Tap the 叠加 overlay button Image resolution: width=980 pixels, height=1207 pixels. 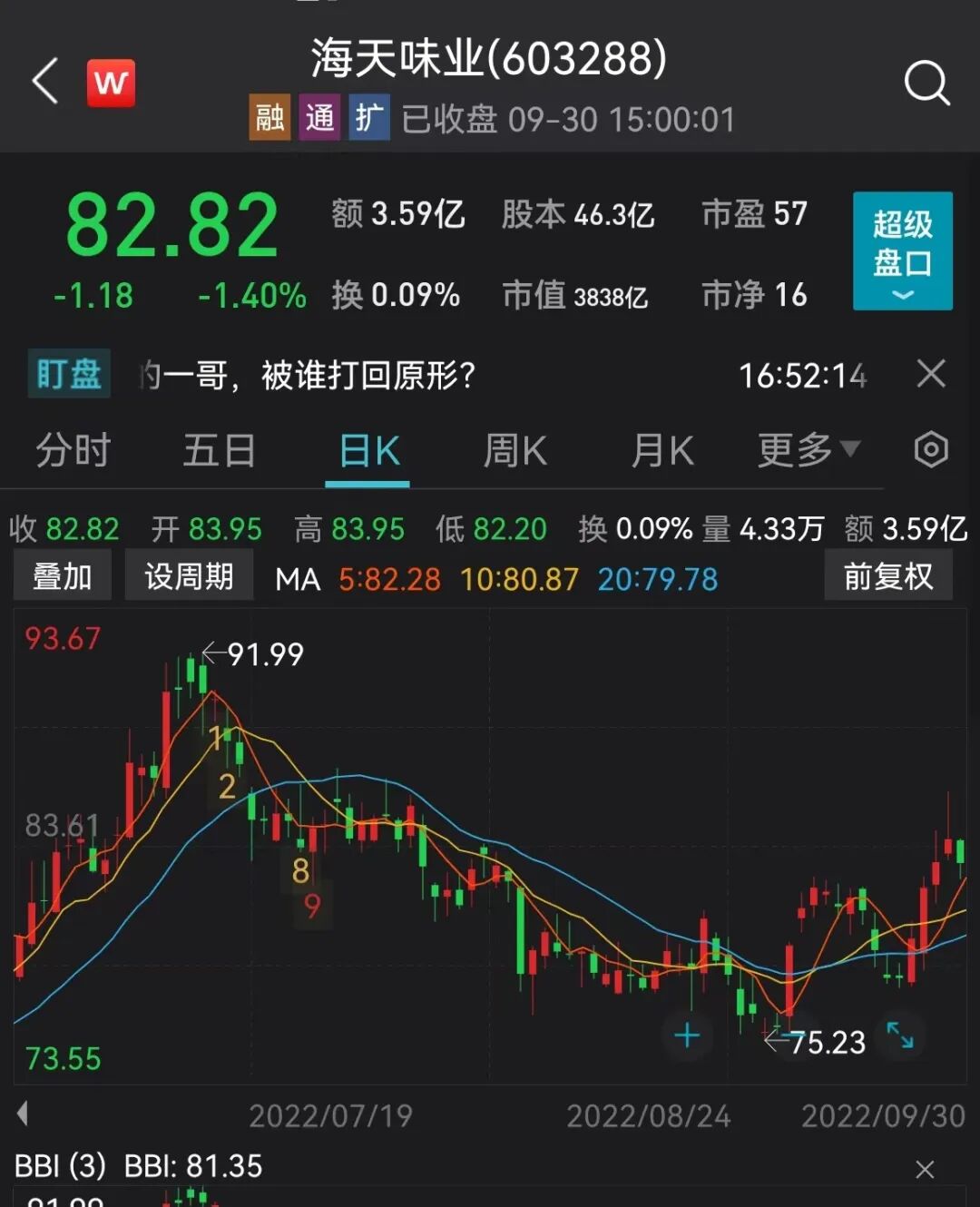(63, 576)
